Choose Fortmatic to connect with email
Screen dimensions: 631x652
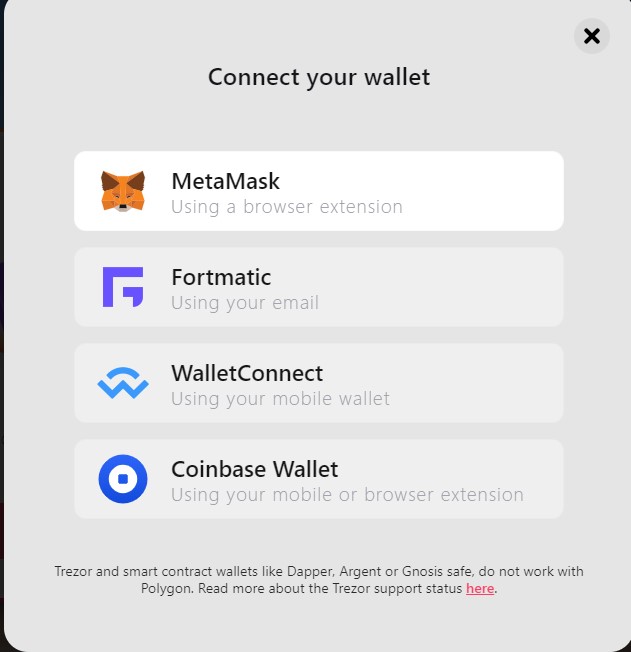pyautogui.click(x=318, y=287)
